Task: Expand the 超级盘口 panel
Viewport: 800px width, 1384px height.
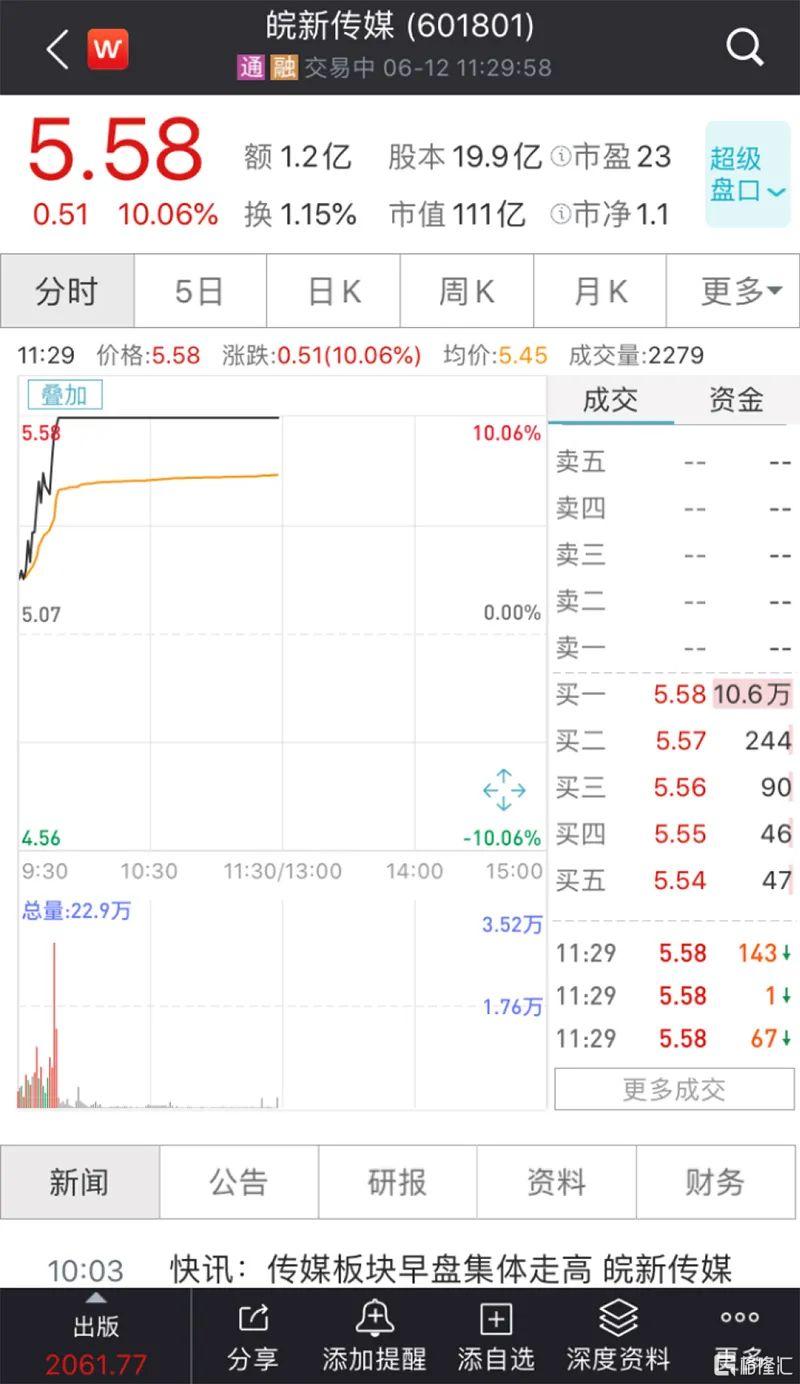Action: pyautogui.click(x=747, y=174)
